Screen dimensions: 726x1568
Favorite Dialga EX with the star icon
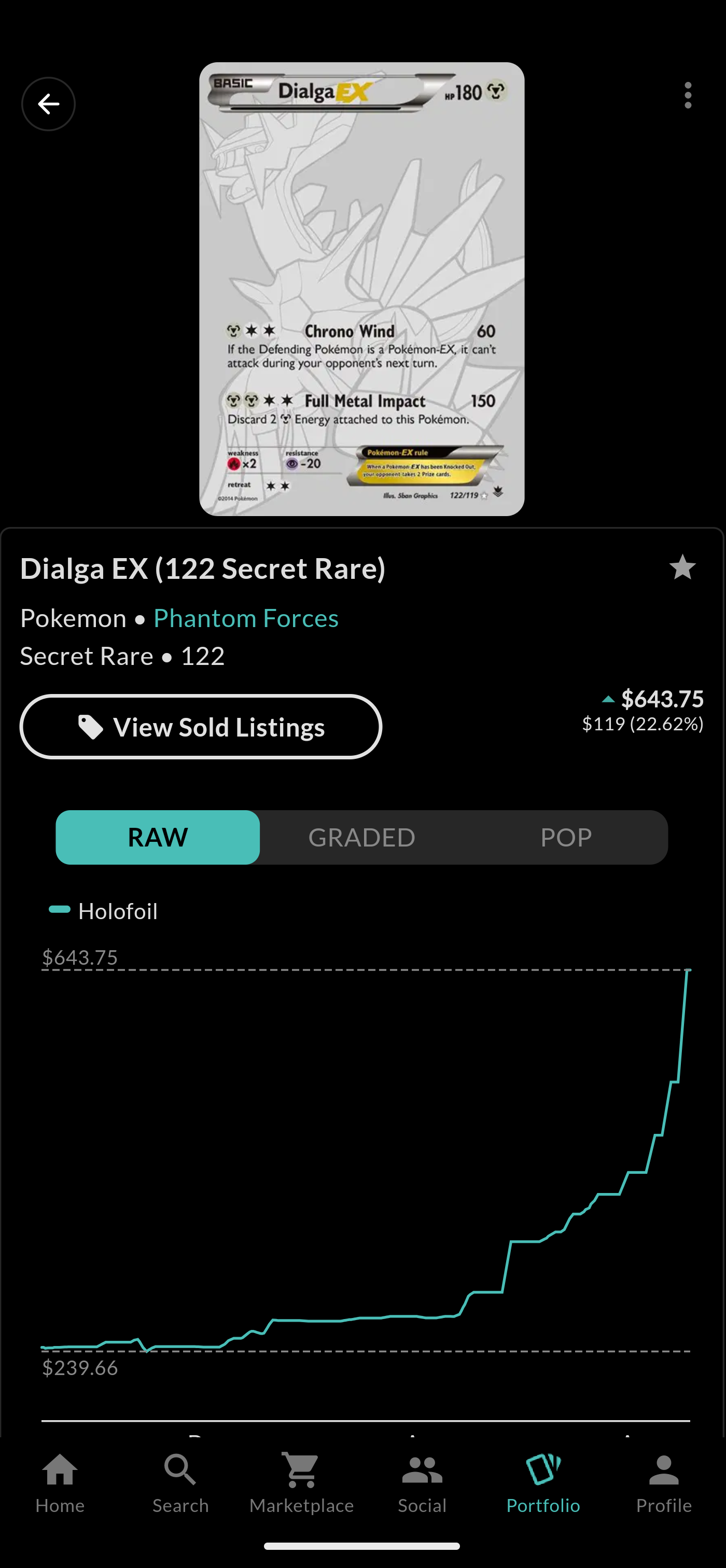[x=682, y=567]
